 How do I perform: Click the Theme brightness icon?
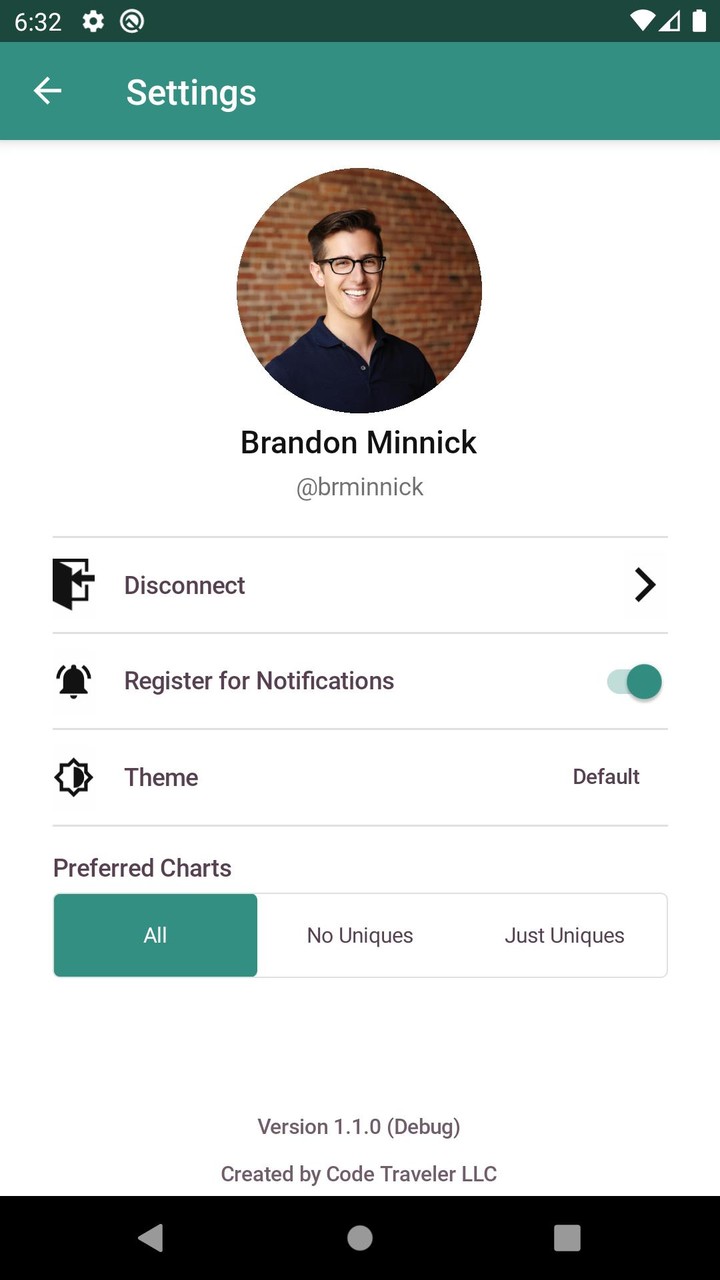tap(72, 777)
